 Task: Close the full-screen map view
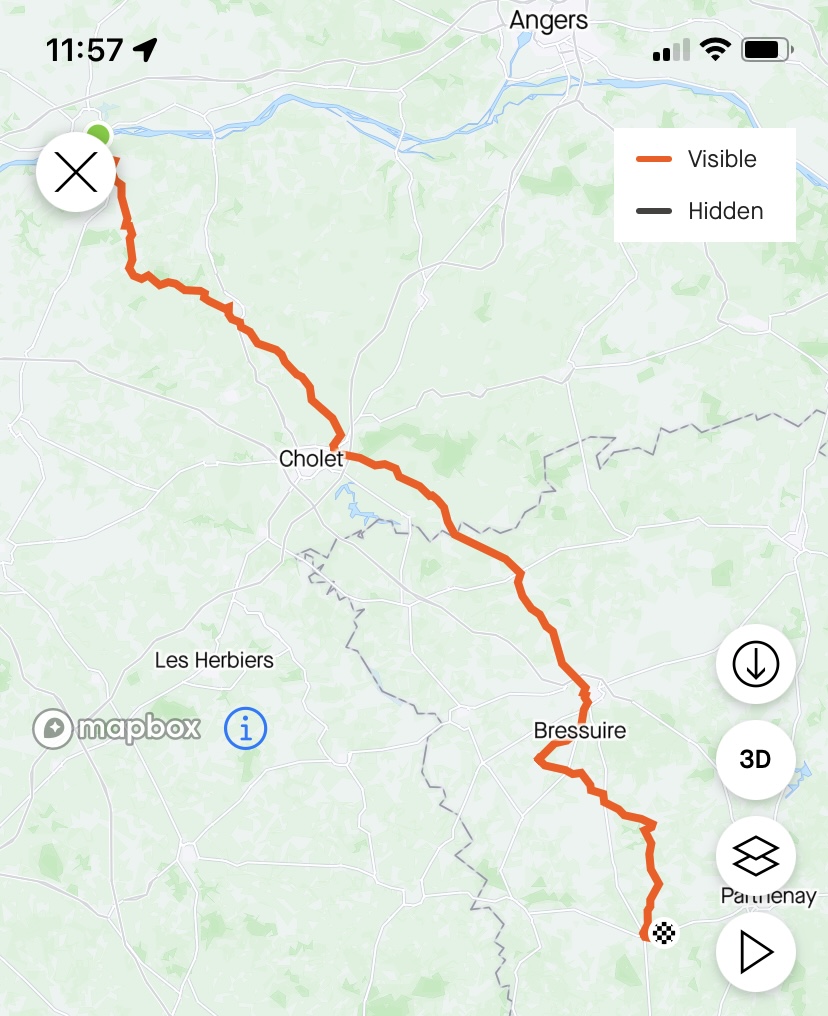click(x=76, y=172)
